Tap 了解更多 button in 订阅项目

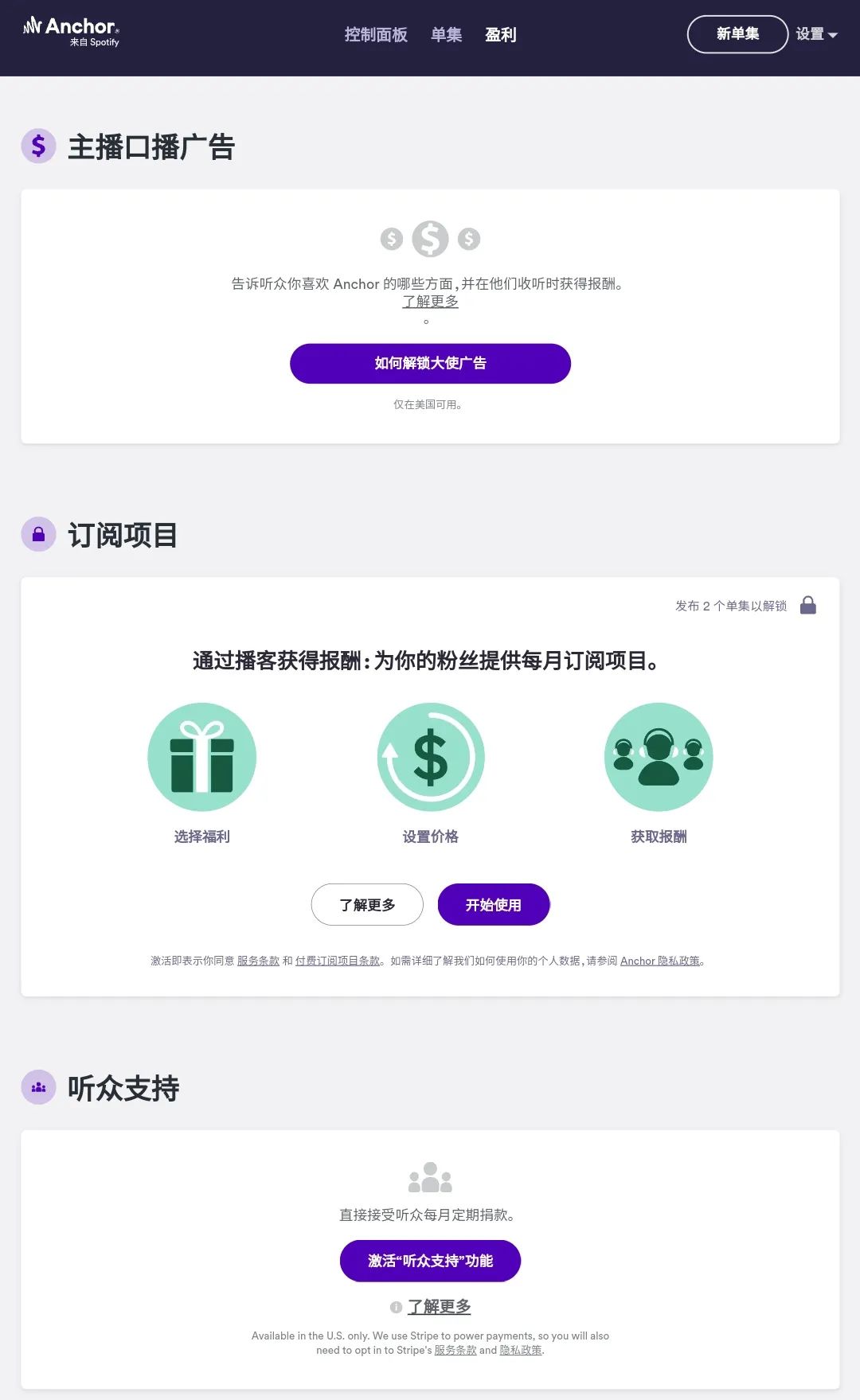point(367,905)
